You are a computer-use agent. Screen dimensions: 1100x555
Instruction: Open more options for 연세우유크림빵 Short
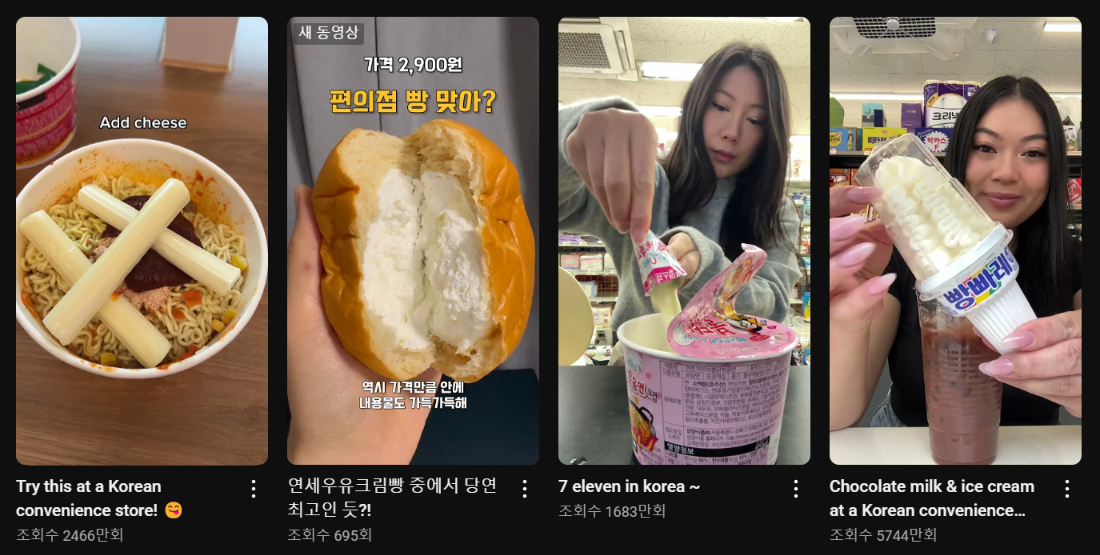[524, 488]
